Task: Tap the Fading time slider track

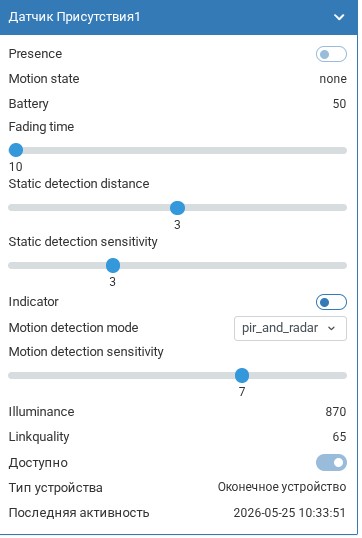Action: coord(177,150)
